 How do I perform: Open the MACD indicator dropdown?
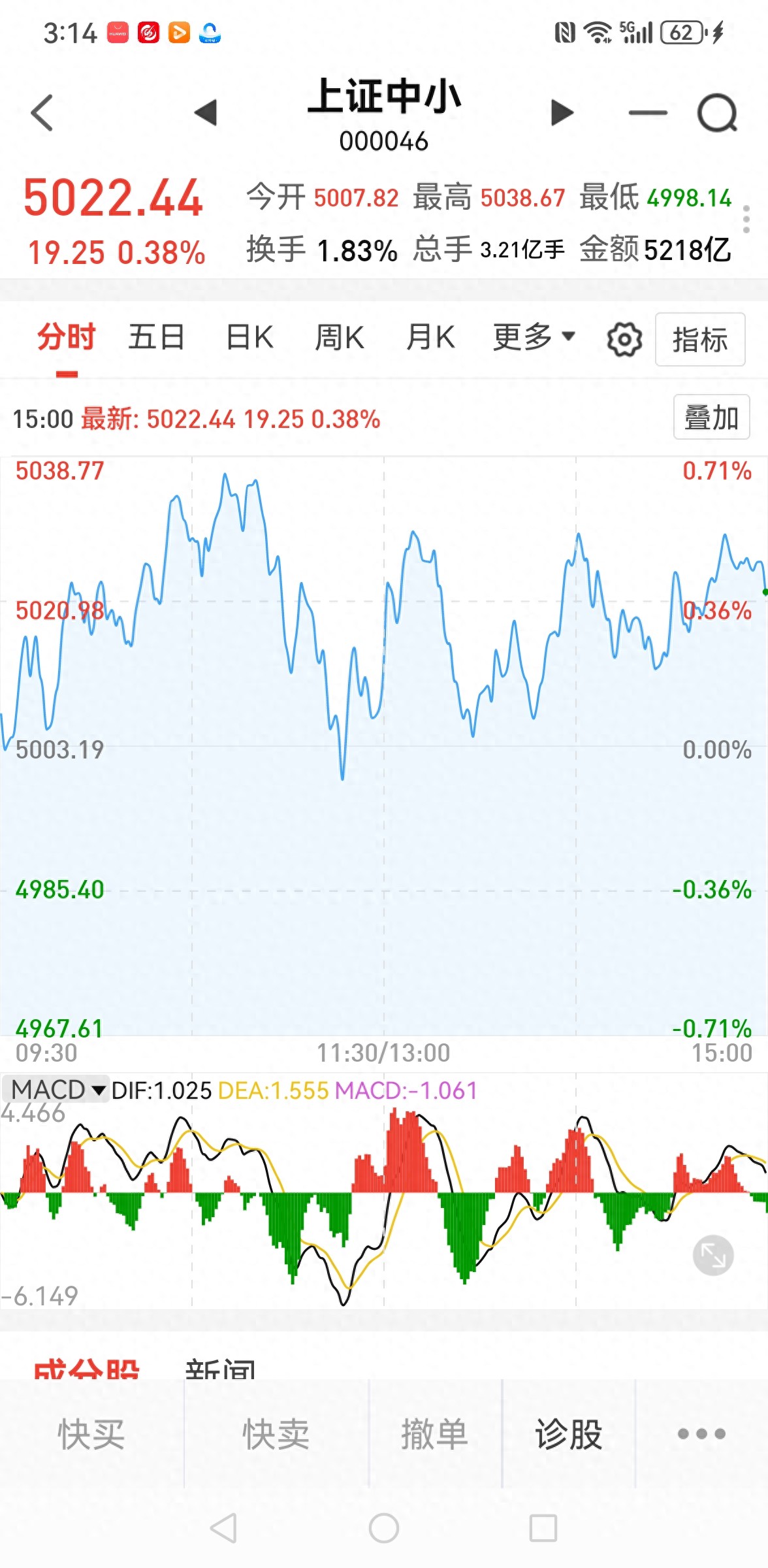click(57, 1090)
